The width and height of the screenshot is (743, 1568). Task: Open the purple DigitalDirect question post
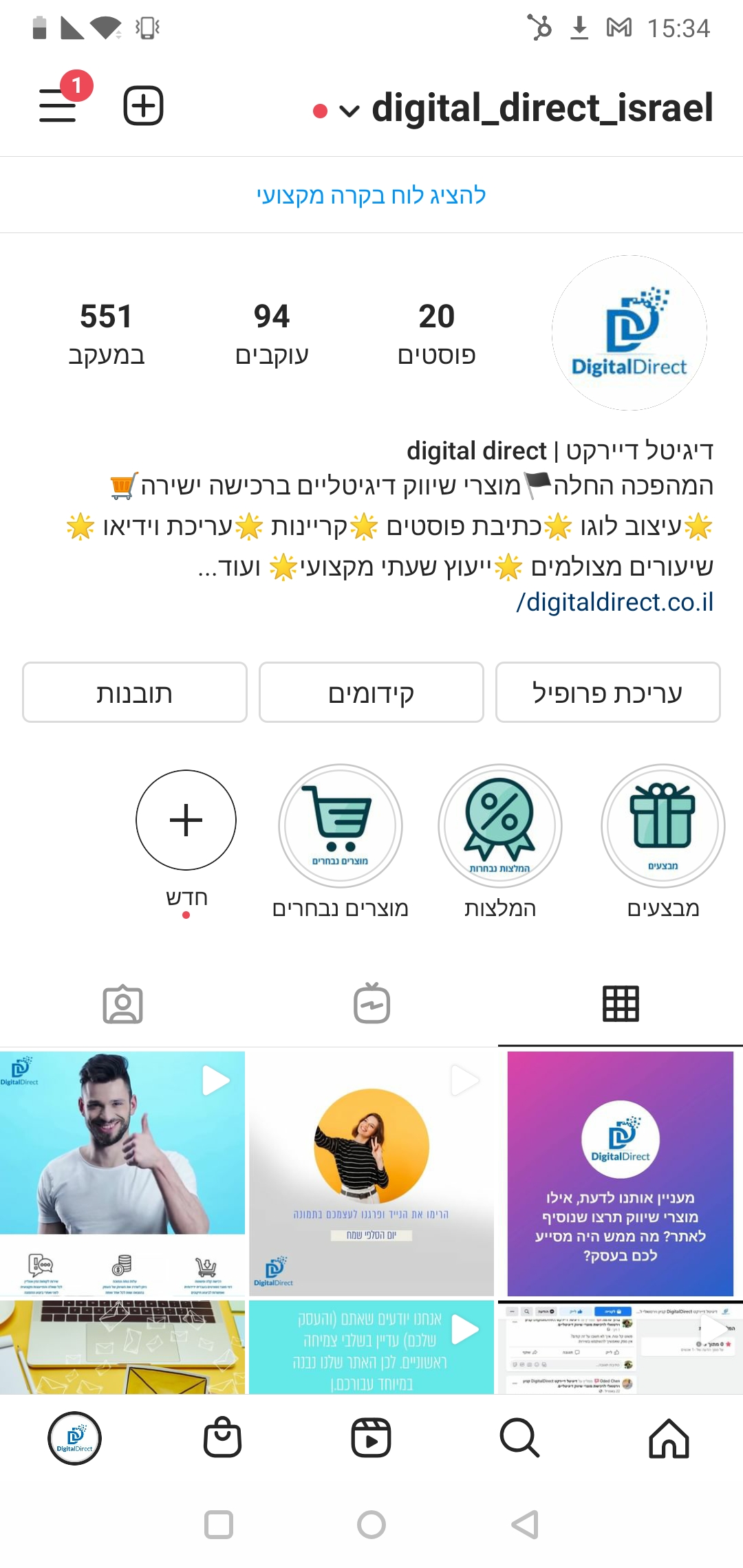(x=620, y=1174)
